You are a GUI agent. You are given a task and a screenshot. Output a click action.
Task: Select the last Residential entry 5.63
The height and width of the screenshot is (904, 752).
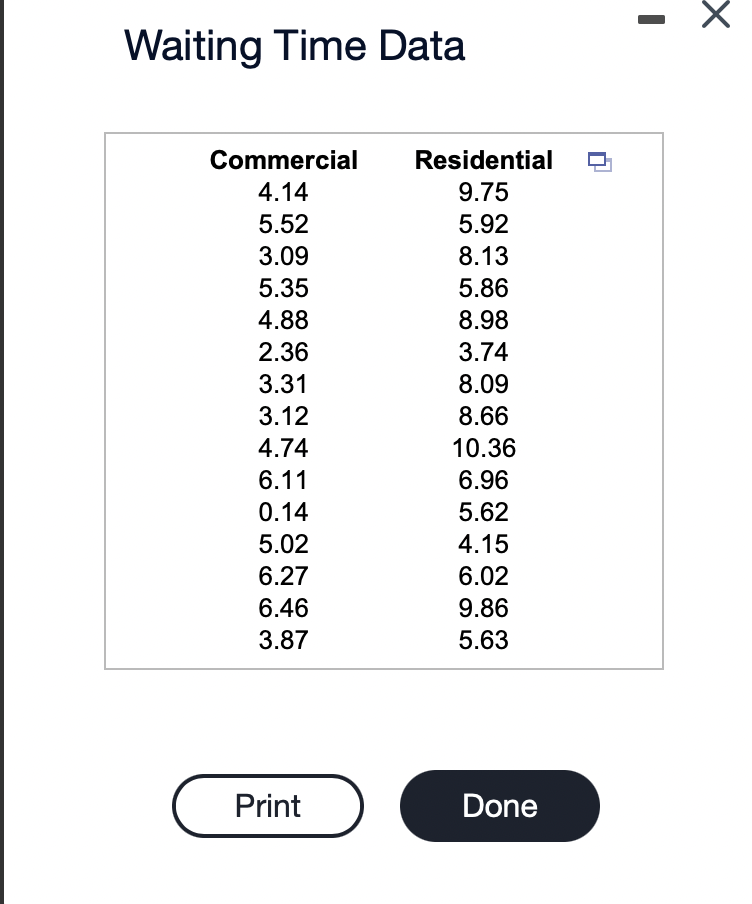tap(484, 640)
